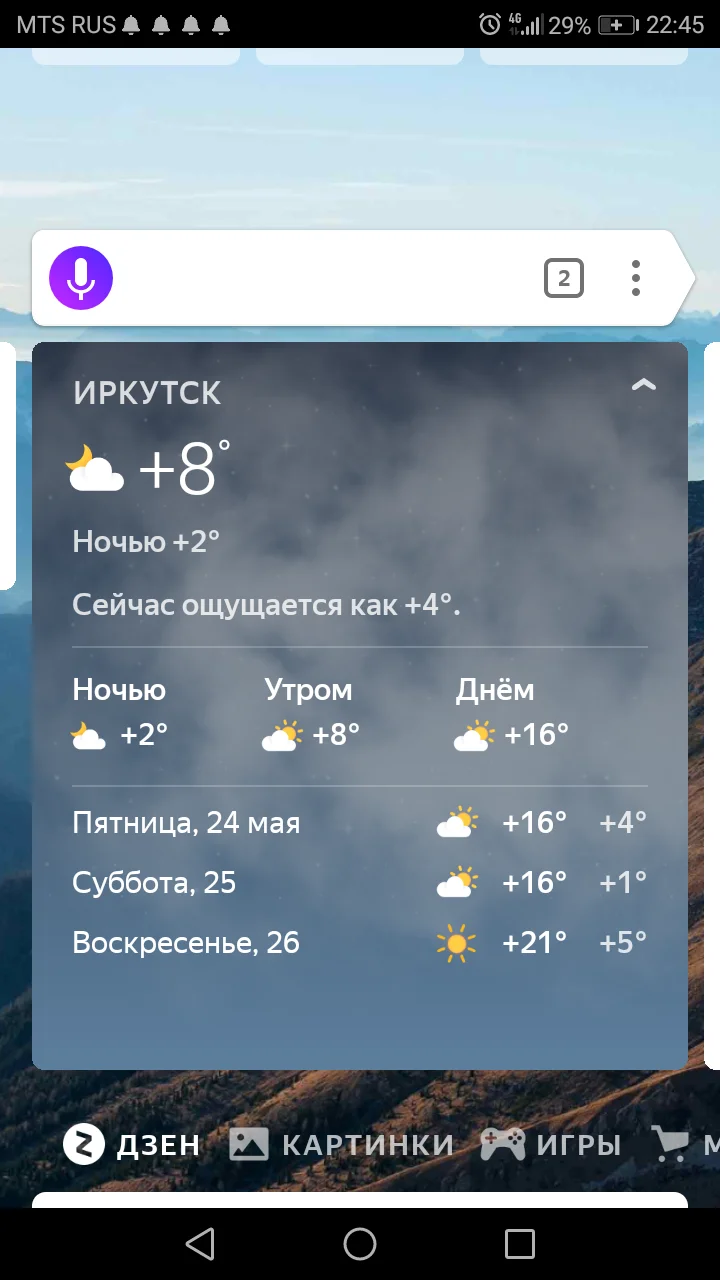The width and height of the screenshot is (720, 1280).
Task: Open the Игры gamepad icon
Action: coord(505,1143)
